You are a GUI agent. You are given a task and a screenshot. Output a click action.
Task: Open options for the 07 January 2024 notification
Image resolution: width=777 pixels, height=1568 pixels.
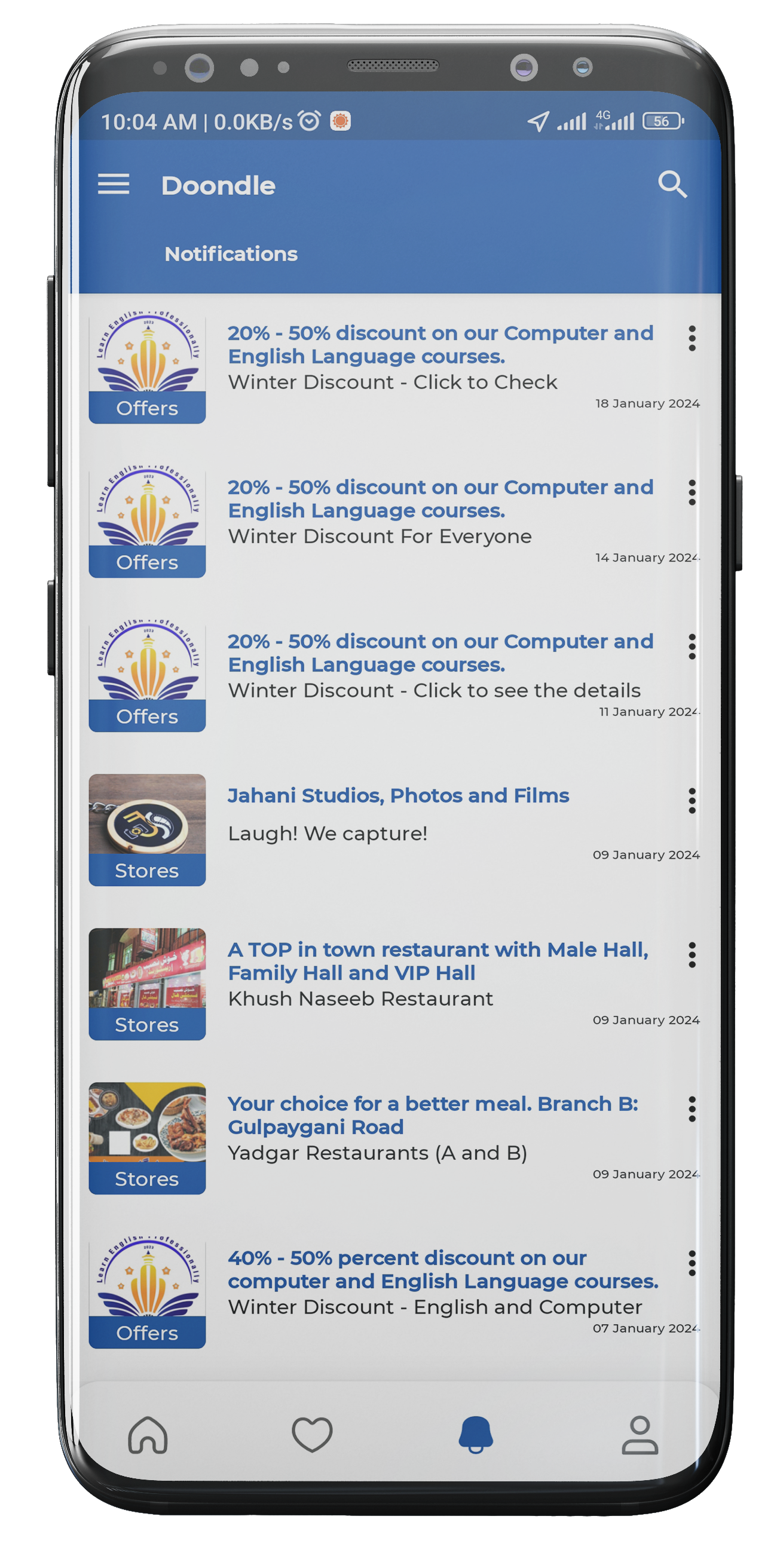(x=692, y=1263)
